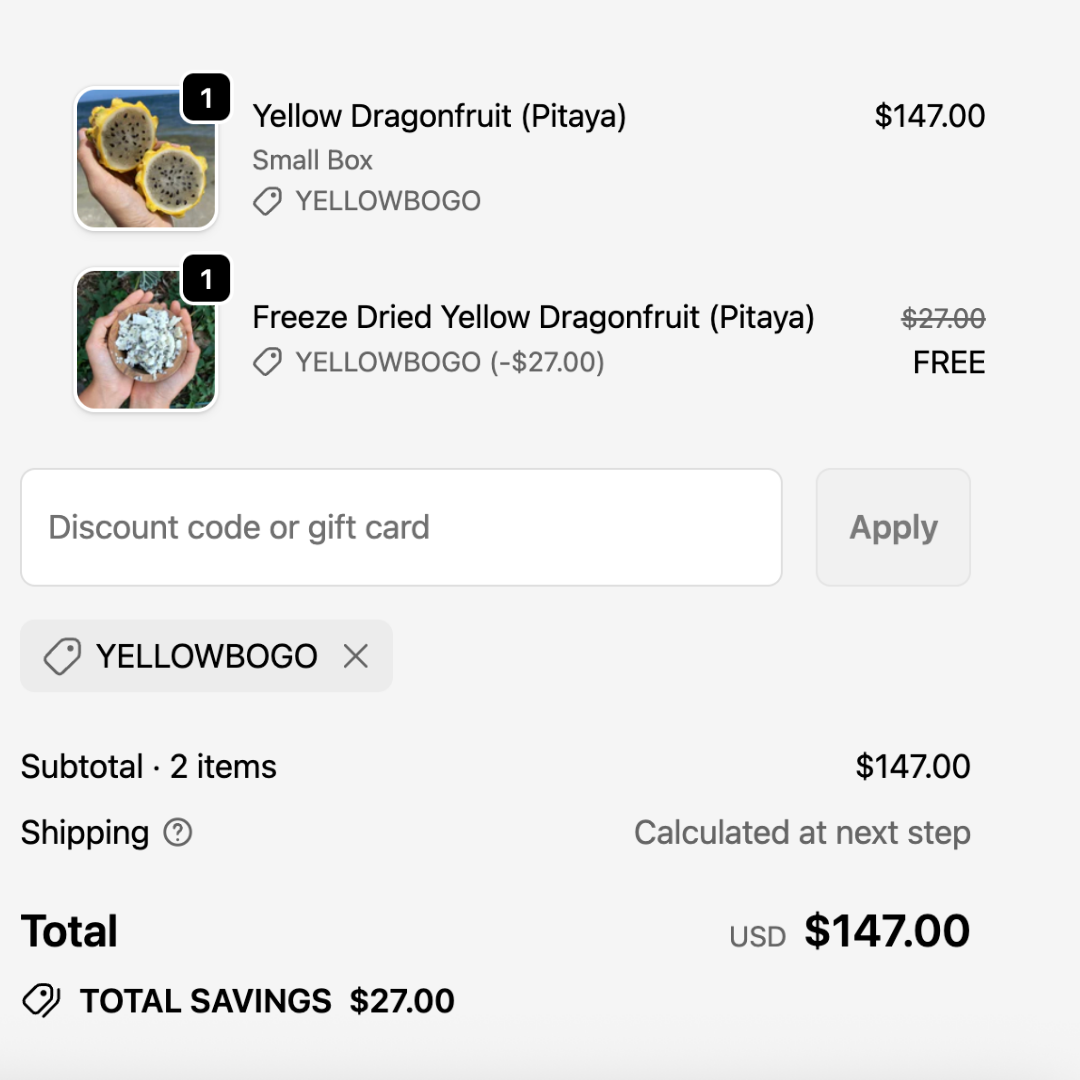Open the Shipping help info icon
The width and height of the screenshot is (1080, 1080).
pyautogui.click(x=177, y=832)
